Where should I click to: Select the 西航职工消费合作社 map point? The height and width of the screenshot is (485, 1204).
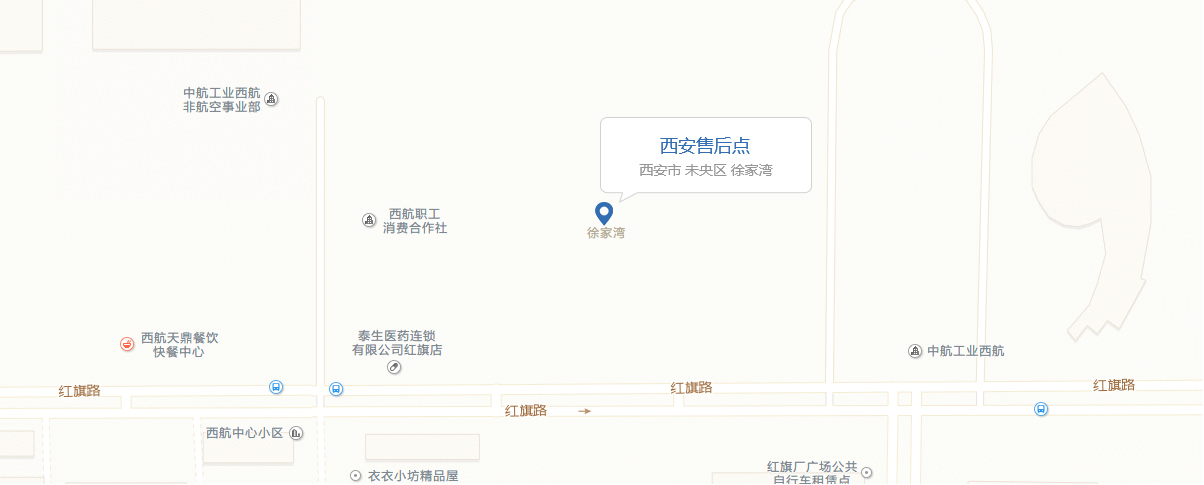[369, 220]
